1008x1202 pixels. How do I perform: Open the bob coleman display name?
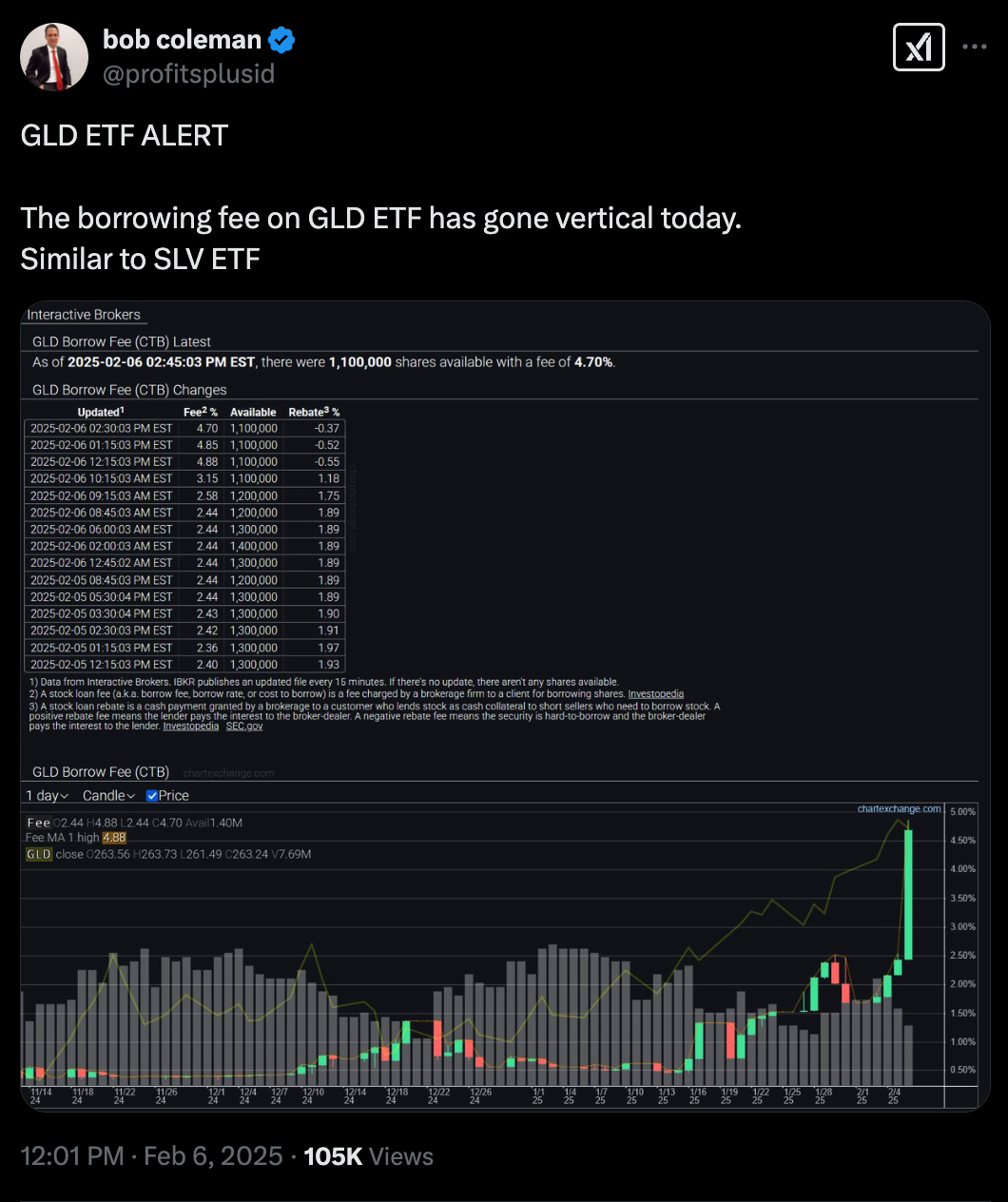click(182, 39)
